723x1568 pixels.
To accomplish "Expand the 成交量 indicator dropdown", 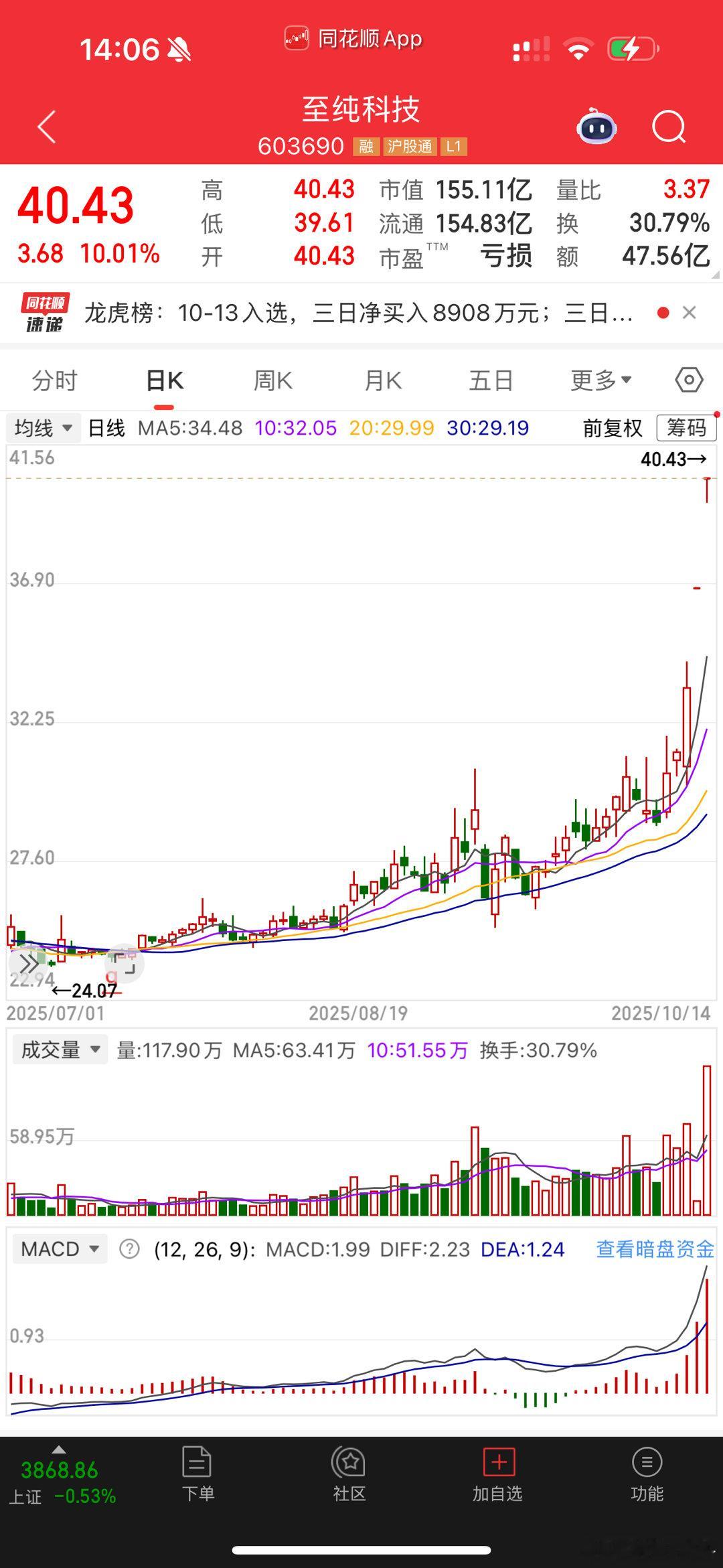I will pos(60,1050).
